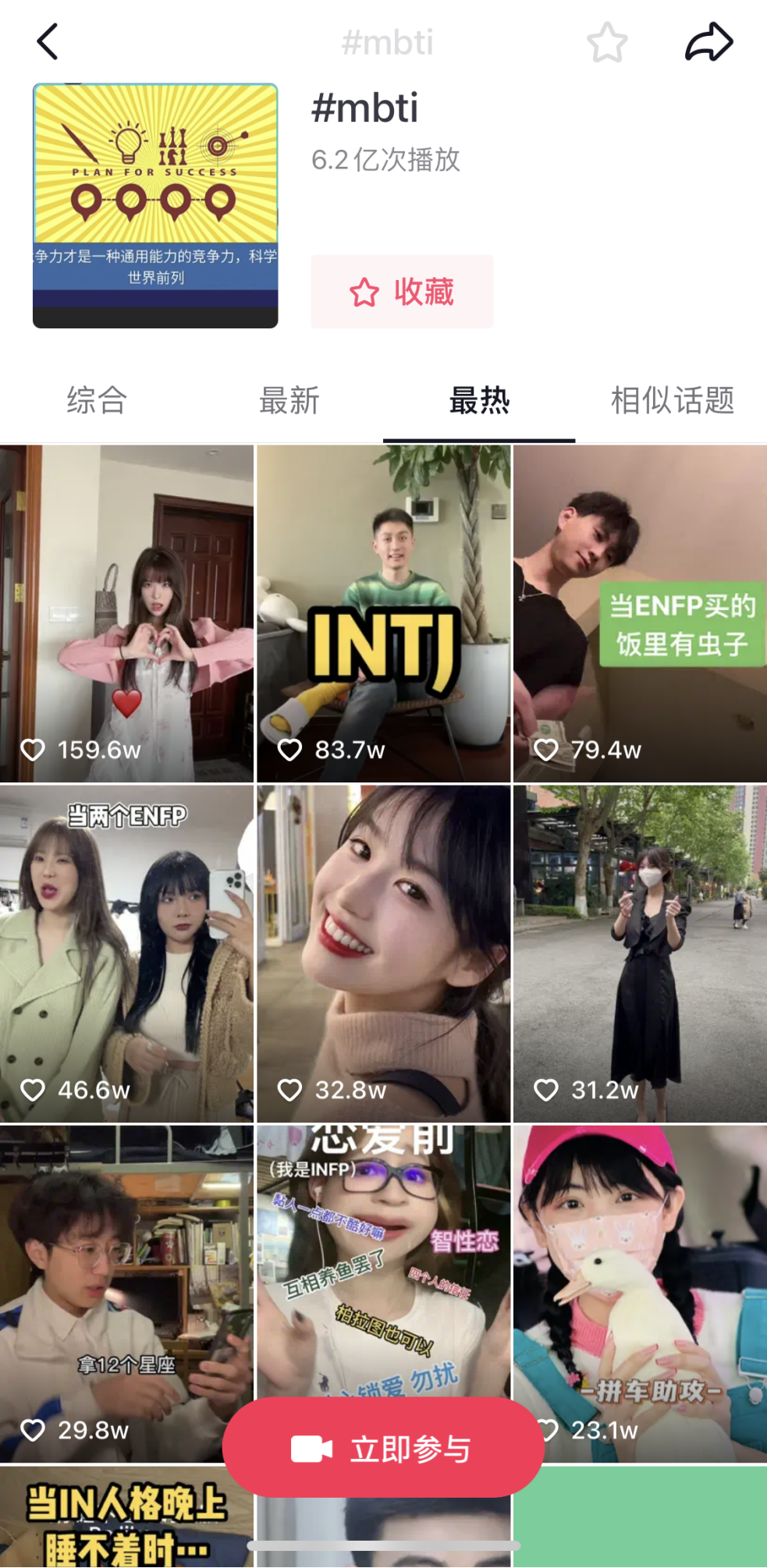Image resolution: width=767 pixels, height=1568 pixels.
Task: Watch the 当两个ENFP video
Action: (126, 953)
